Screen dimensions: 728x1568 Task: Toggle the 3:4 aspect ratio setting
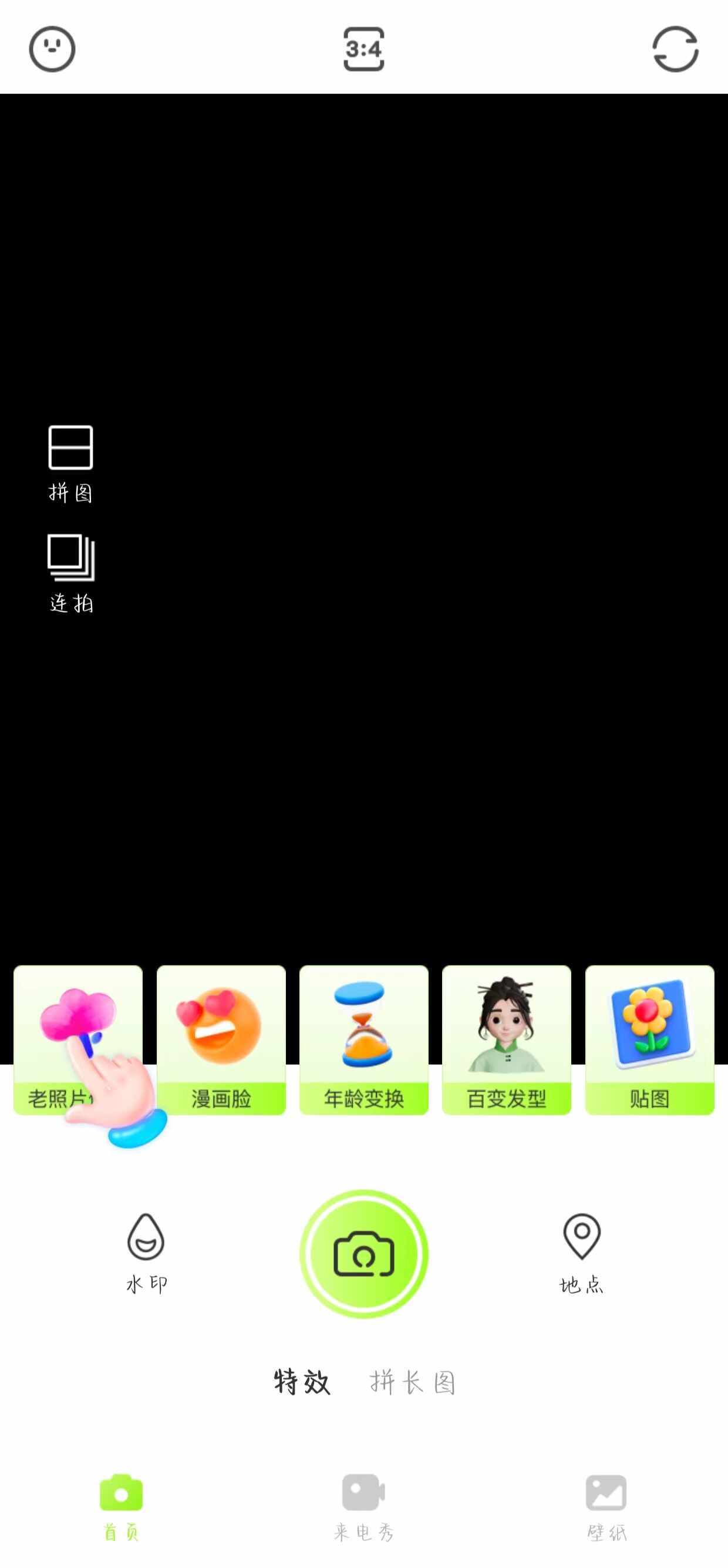(363, 50)
